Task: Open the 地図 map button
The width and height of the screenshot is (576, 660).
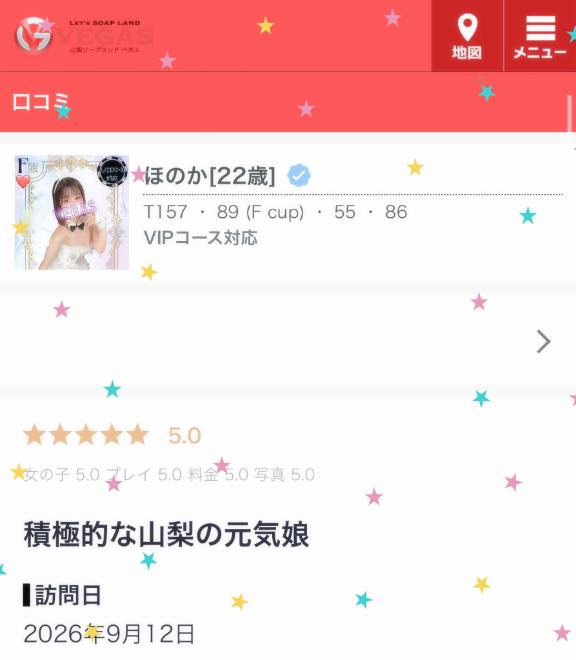Action: [x=467, y=36]
